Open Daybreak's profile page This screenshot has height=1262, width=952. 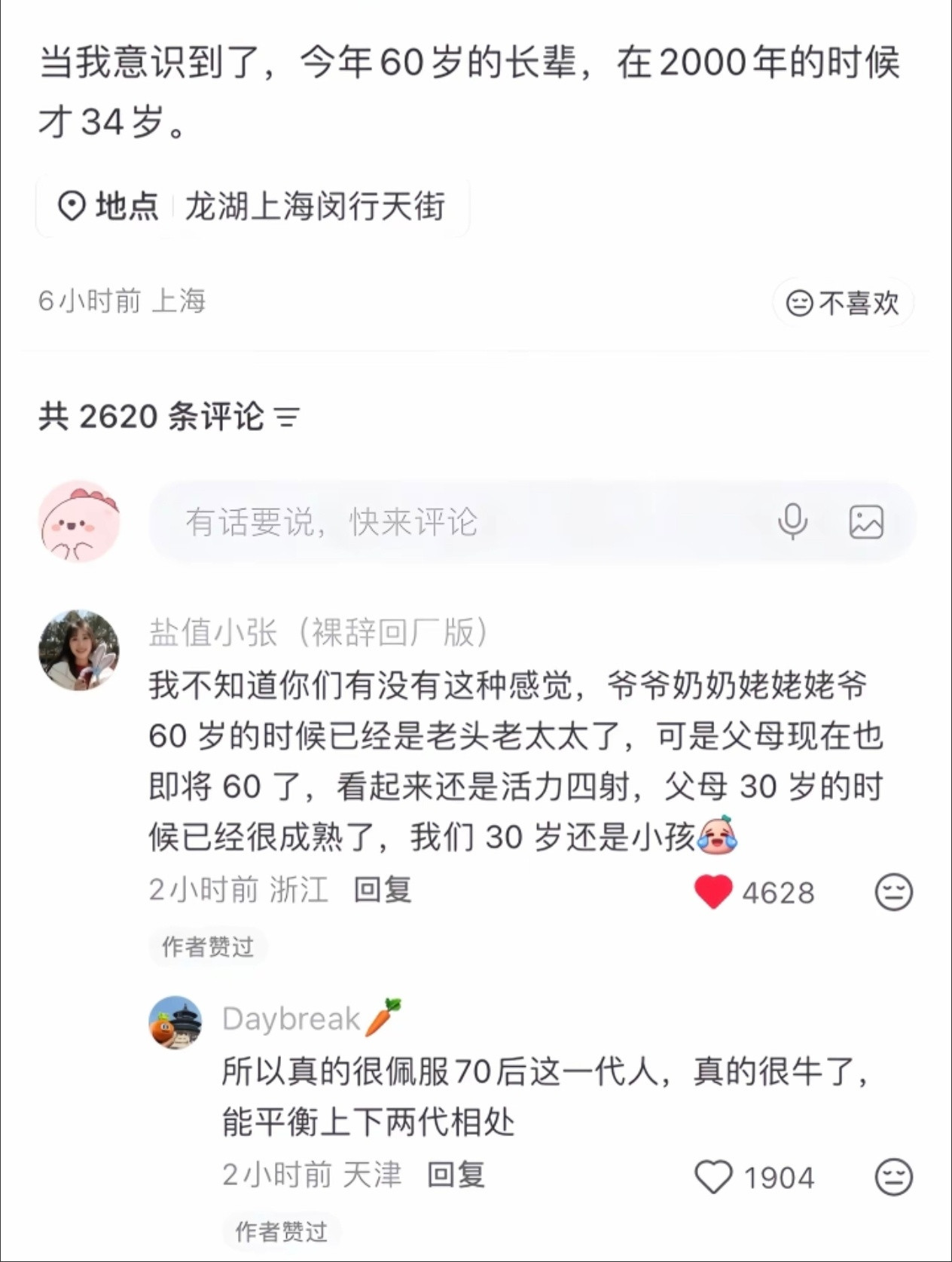pyautogui.click(x=177, y=1022)
